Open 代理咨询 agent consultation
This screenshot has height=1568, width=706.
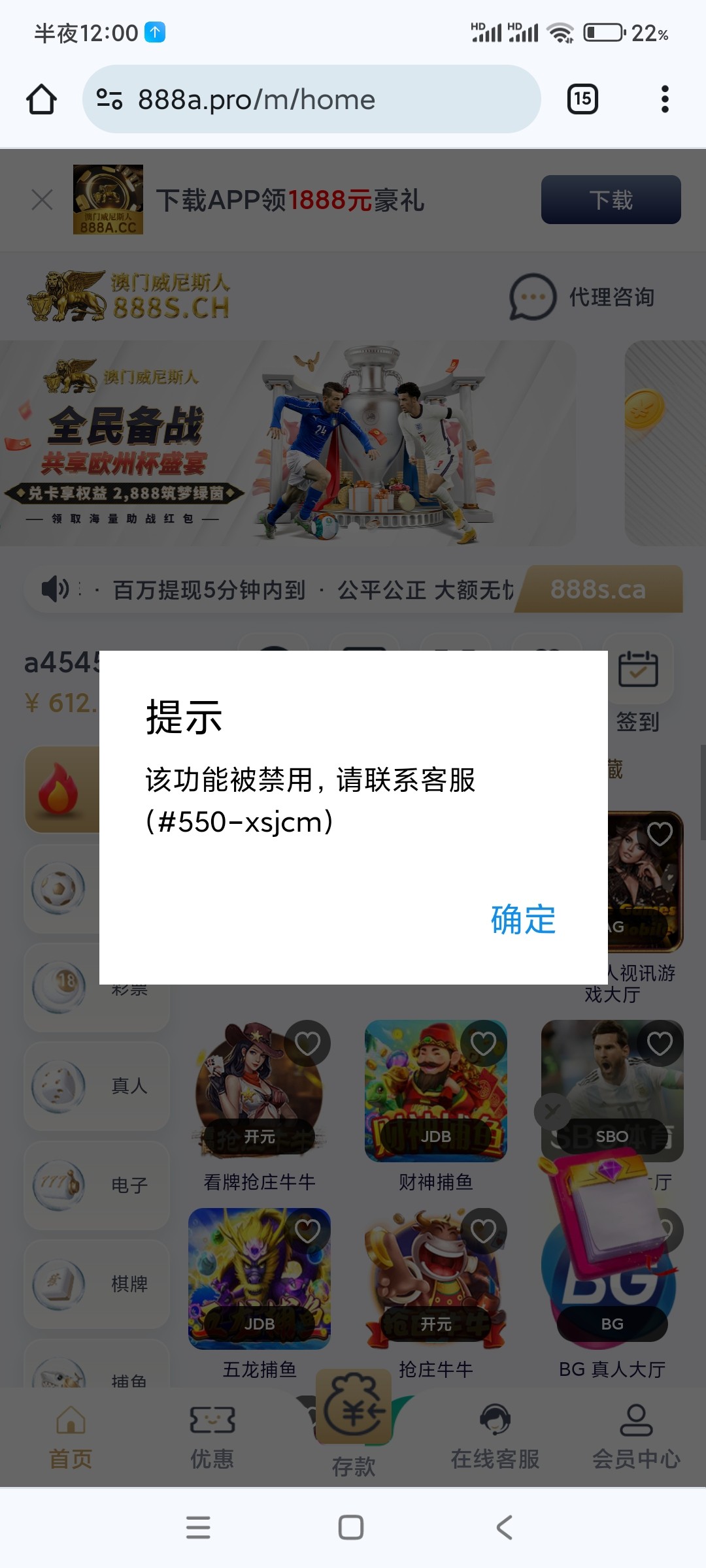click(x=582, y=297)
